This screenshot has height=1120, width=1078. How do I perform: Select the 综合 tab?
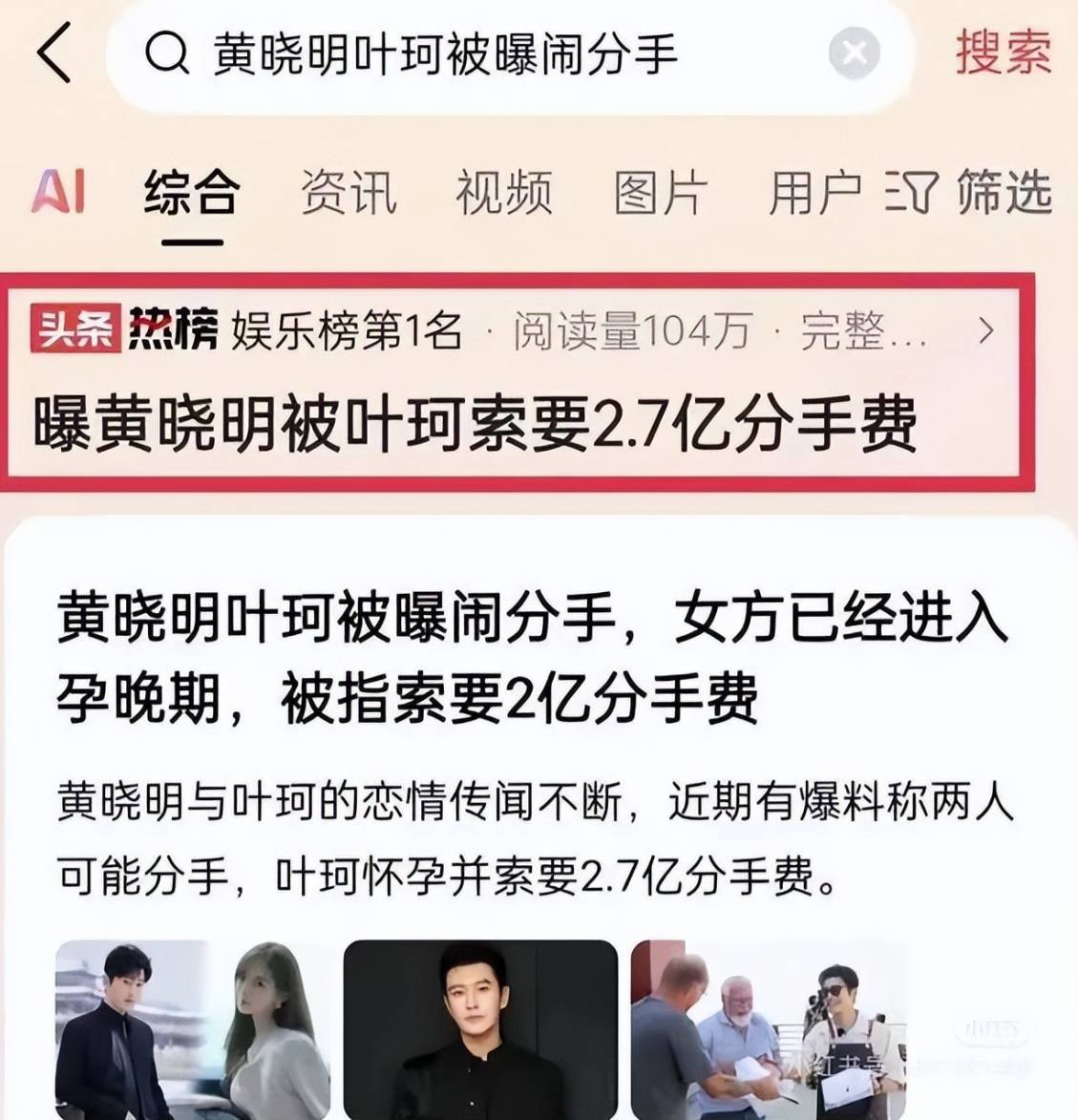[191, 192]
